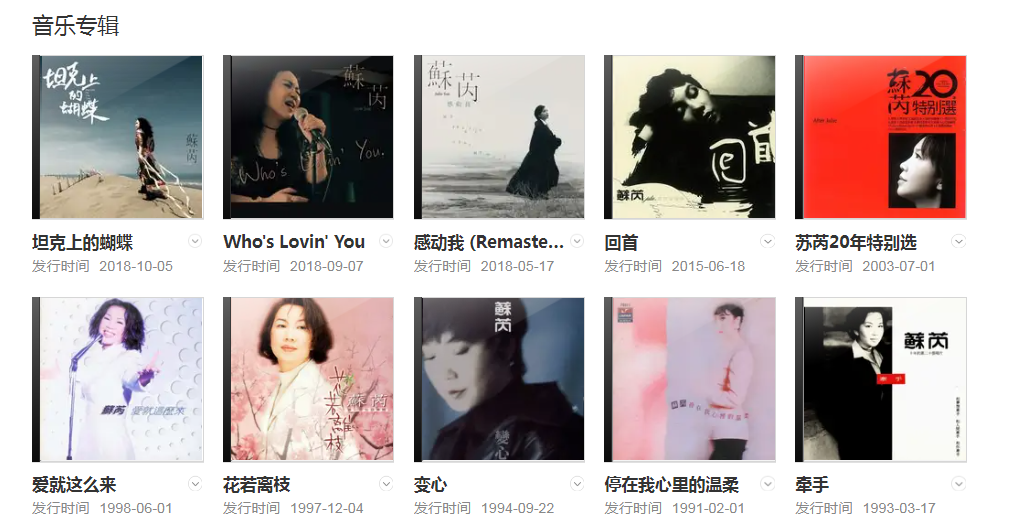Expand the dropdown arrow next to 回首
Viewport: 1012px width, 530px height.
point(768,241)
